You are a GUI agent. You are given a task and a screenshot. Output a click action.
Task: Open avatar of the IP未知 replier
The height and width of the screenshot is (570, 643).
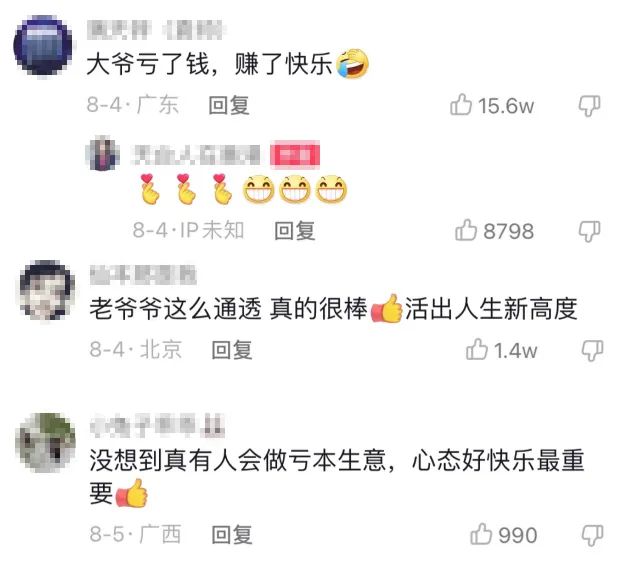pyautogui.click(x=104, y=154)
